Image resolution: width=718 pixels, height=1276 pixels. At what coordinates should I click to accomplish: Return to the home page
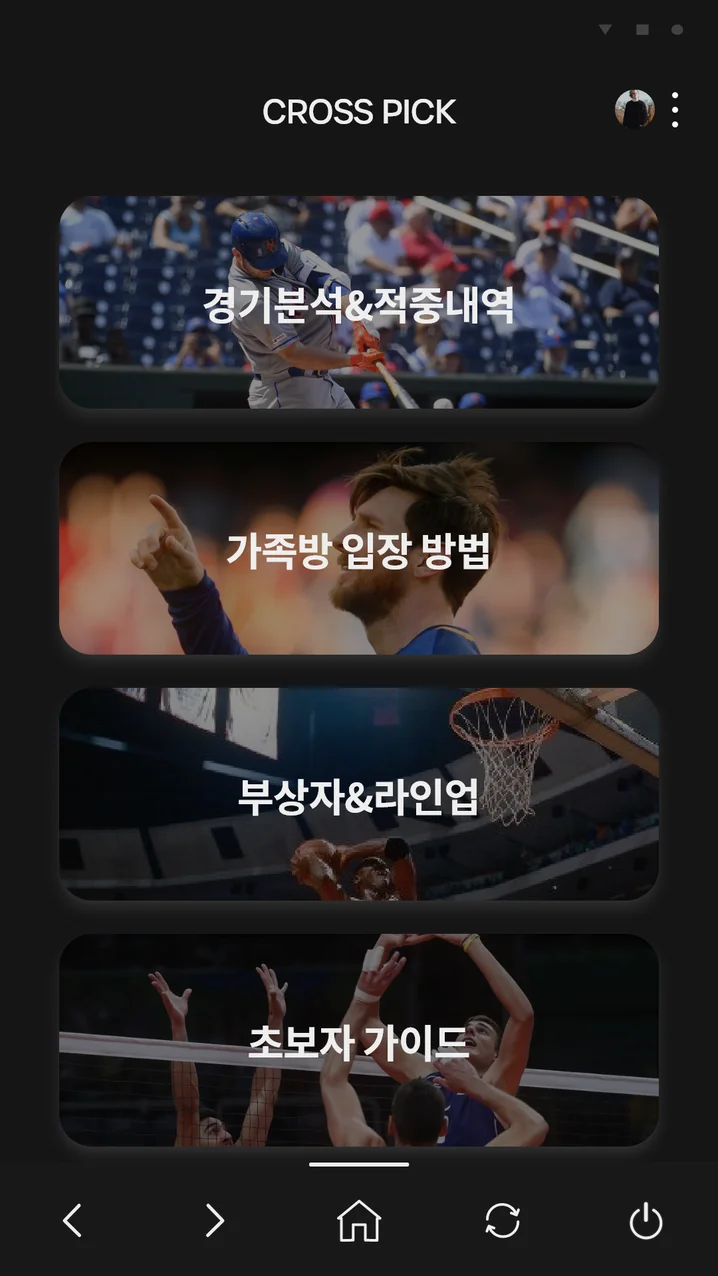tap(359, 1220)
